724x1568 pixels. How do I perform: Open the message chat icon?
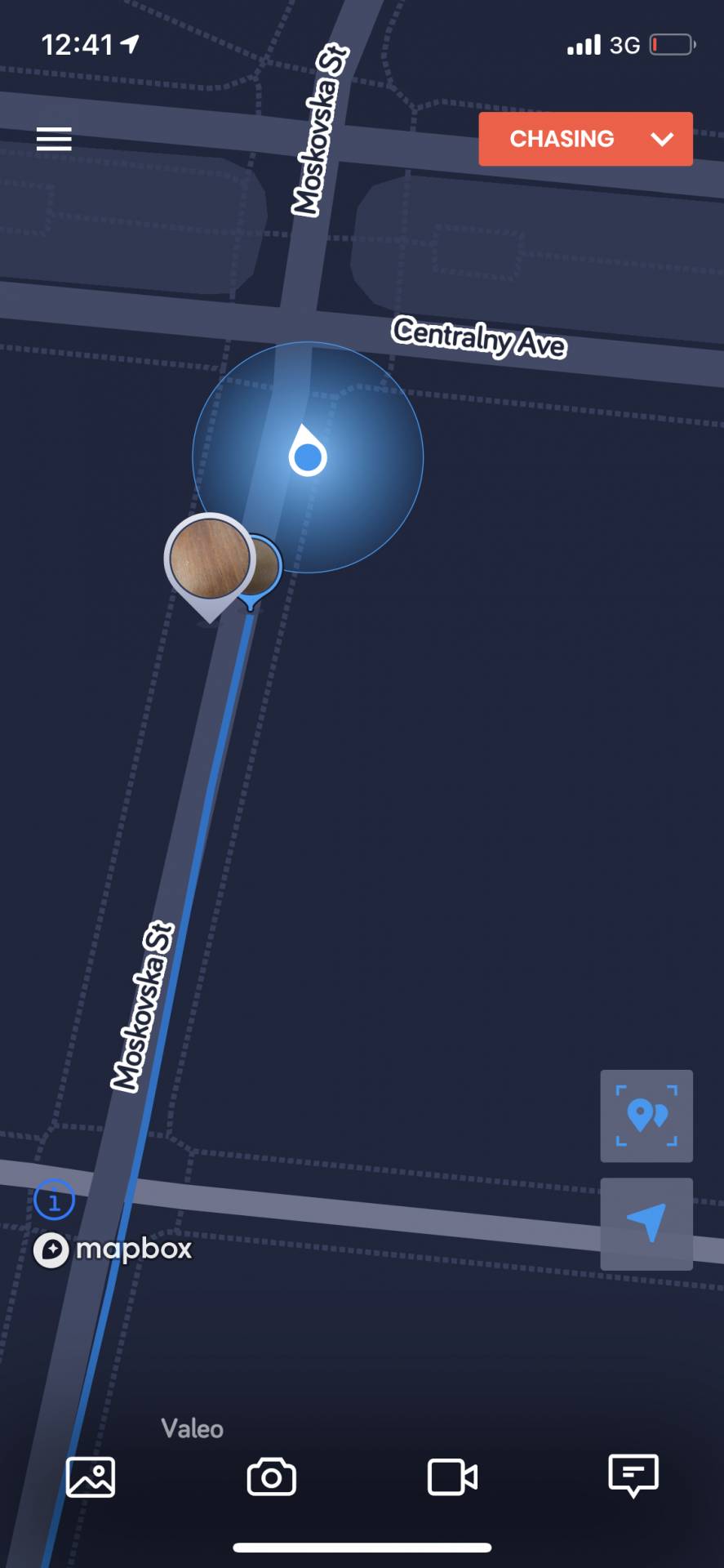[633, 1475]
